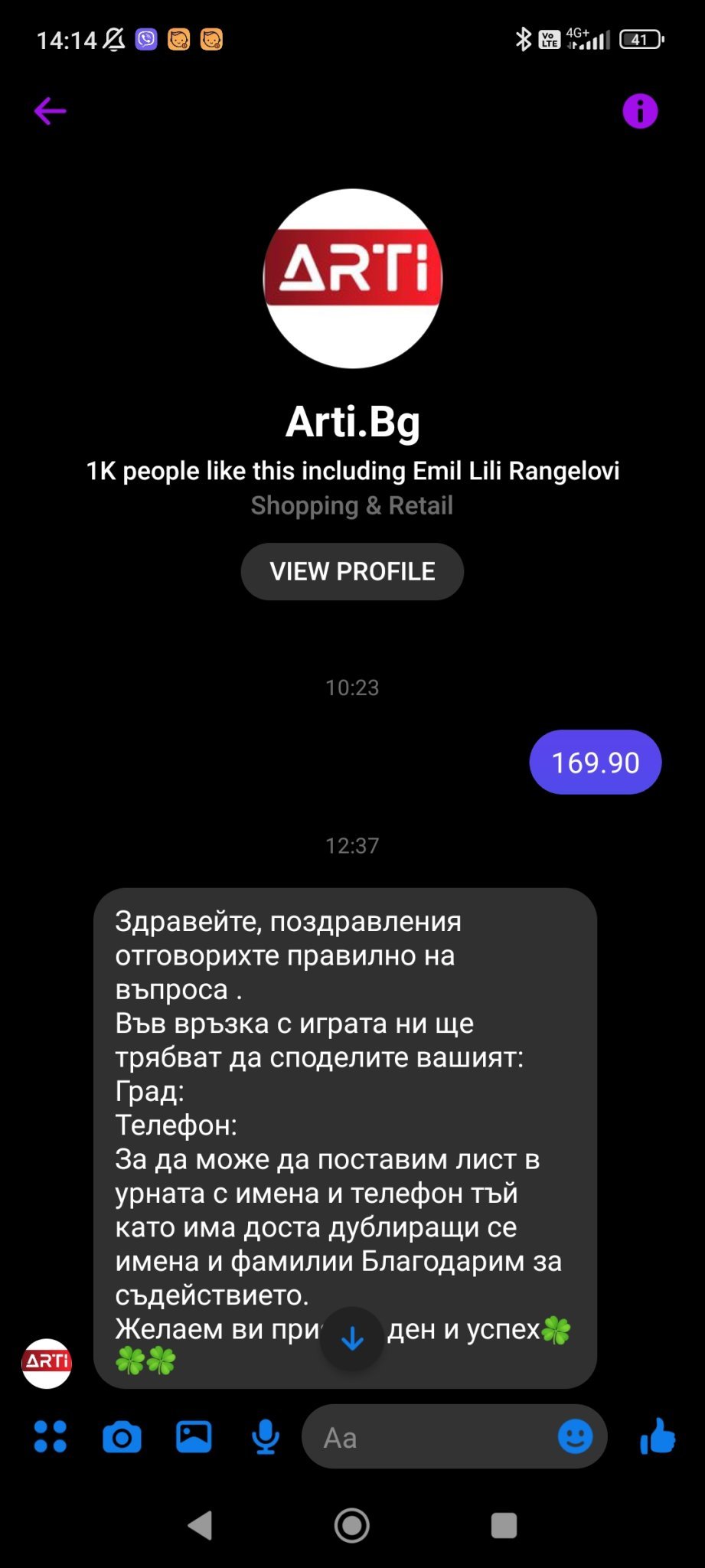Open the Arti.Bg profile picture
This screenshot has height=1568, width=705.
352,279
